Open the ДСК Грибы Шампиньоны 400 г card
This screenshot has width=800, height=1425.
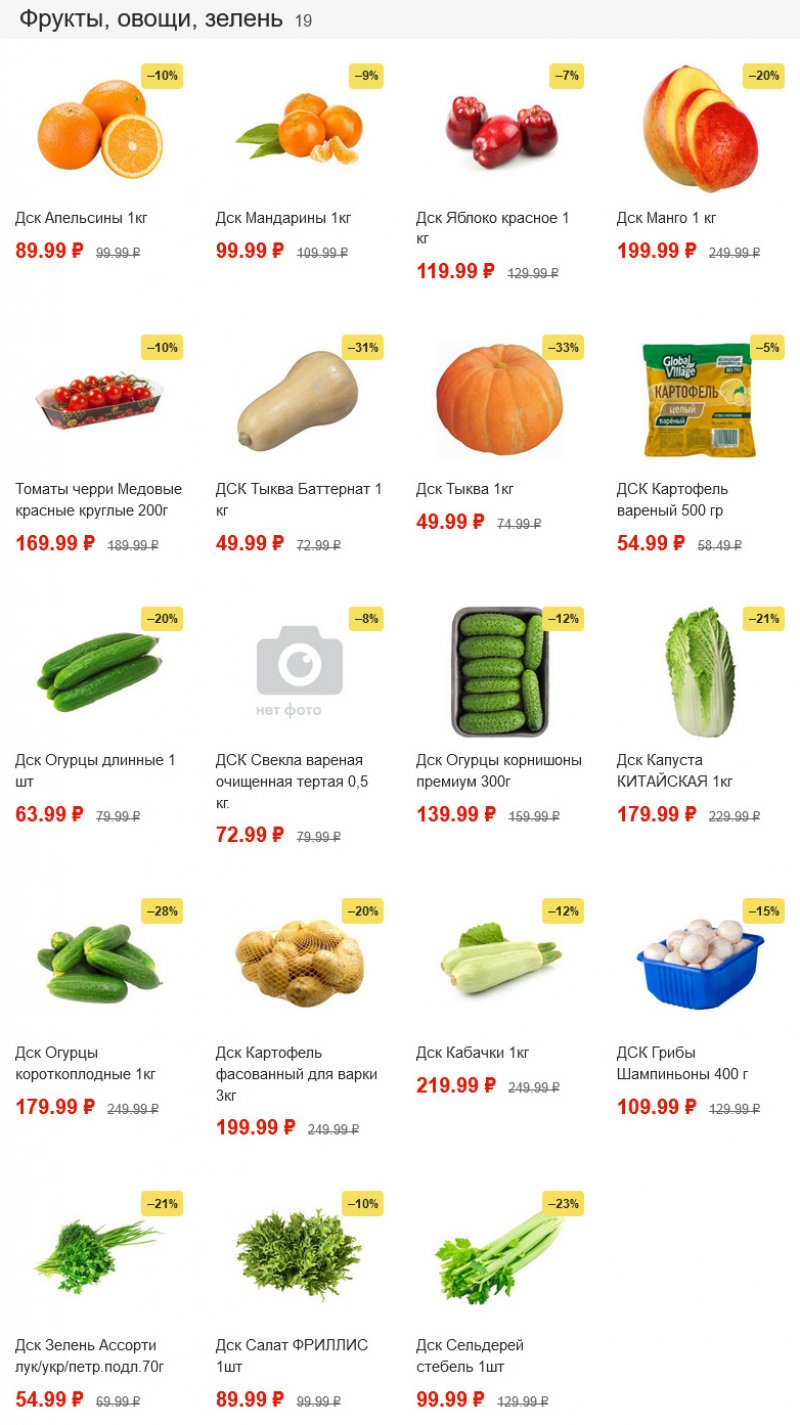700,962
